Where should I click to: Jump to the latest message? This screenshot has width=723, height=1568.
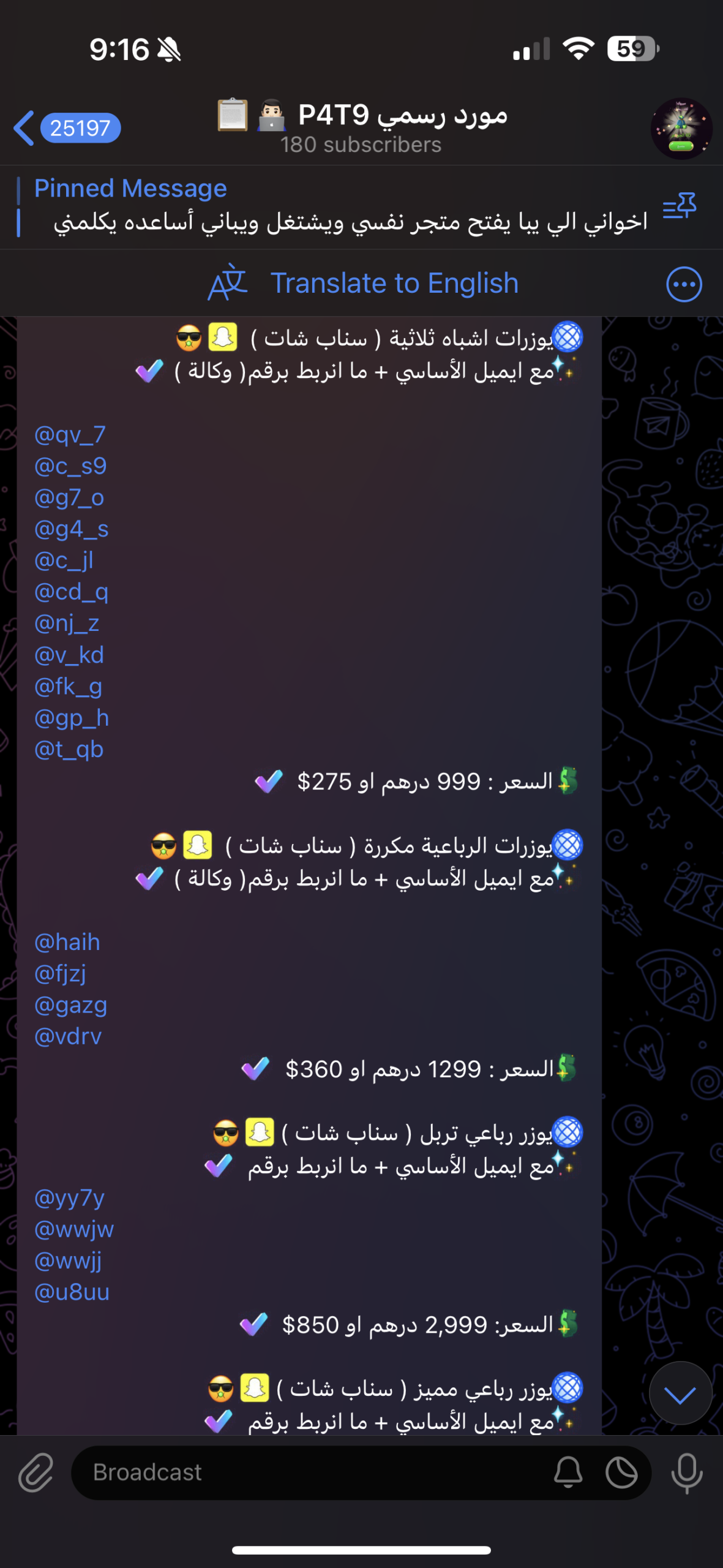tap(680, 1393)
